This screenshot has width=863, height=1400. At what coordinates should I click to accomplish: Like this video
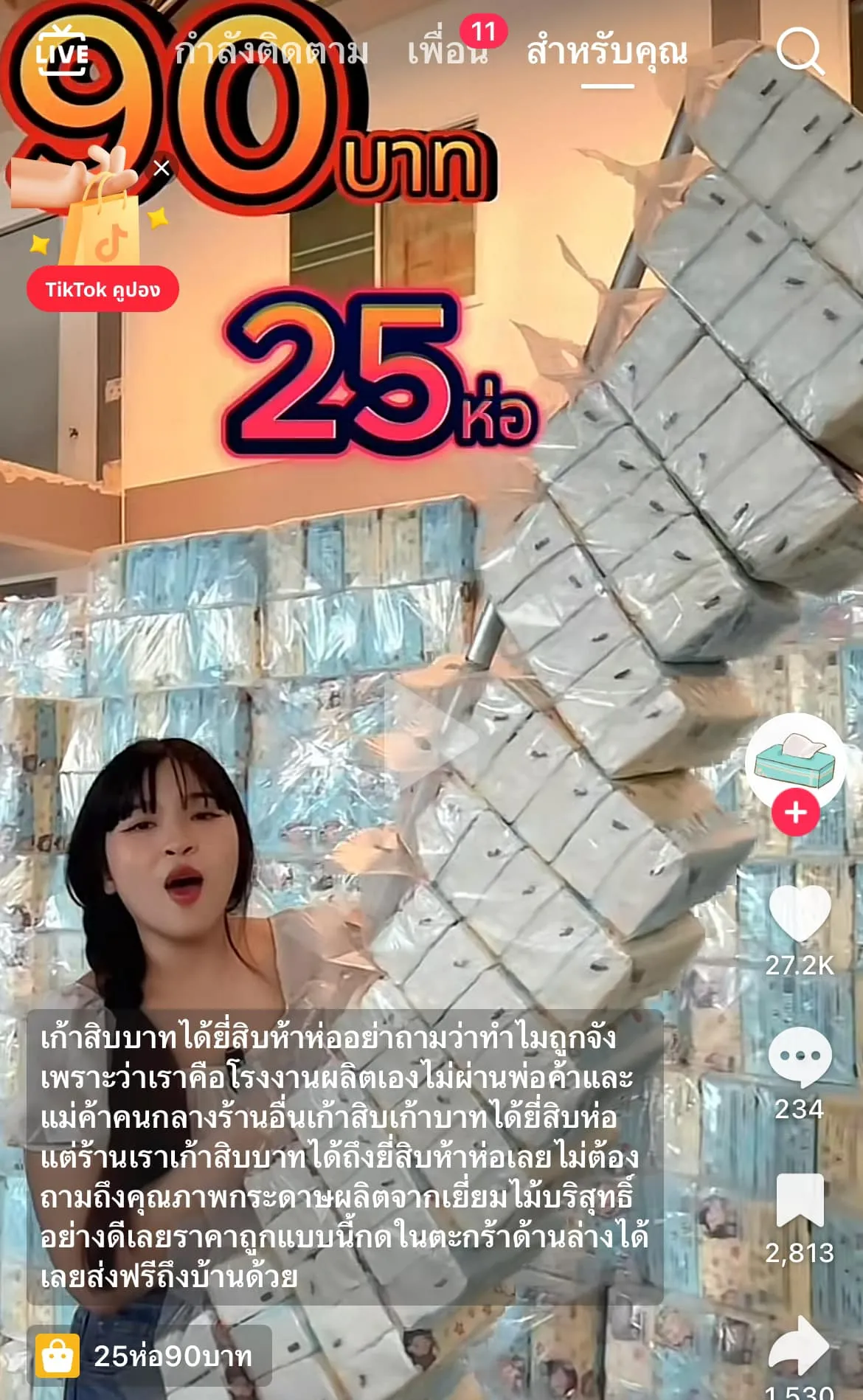coord(800,915)
